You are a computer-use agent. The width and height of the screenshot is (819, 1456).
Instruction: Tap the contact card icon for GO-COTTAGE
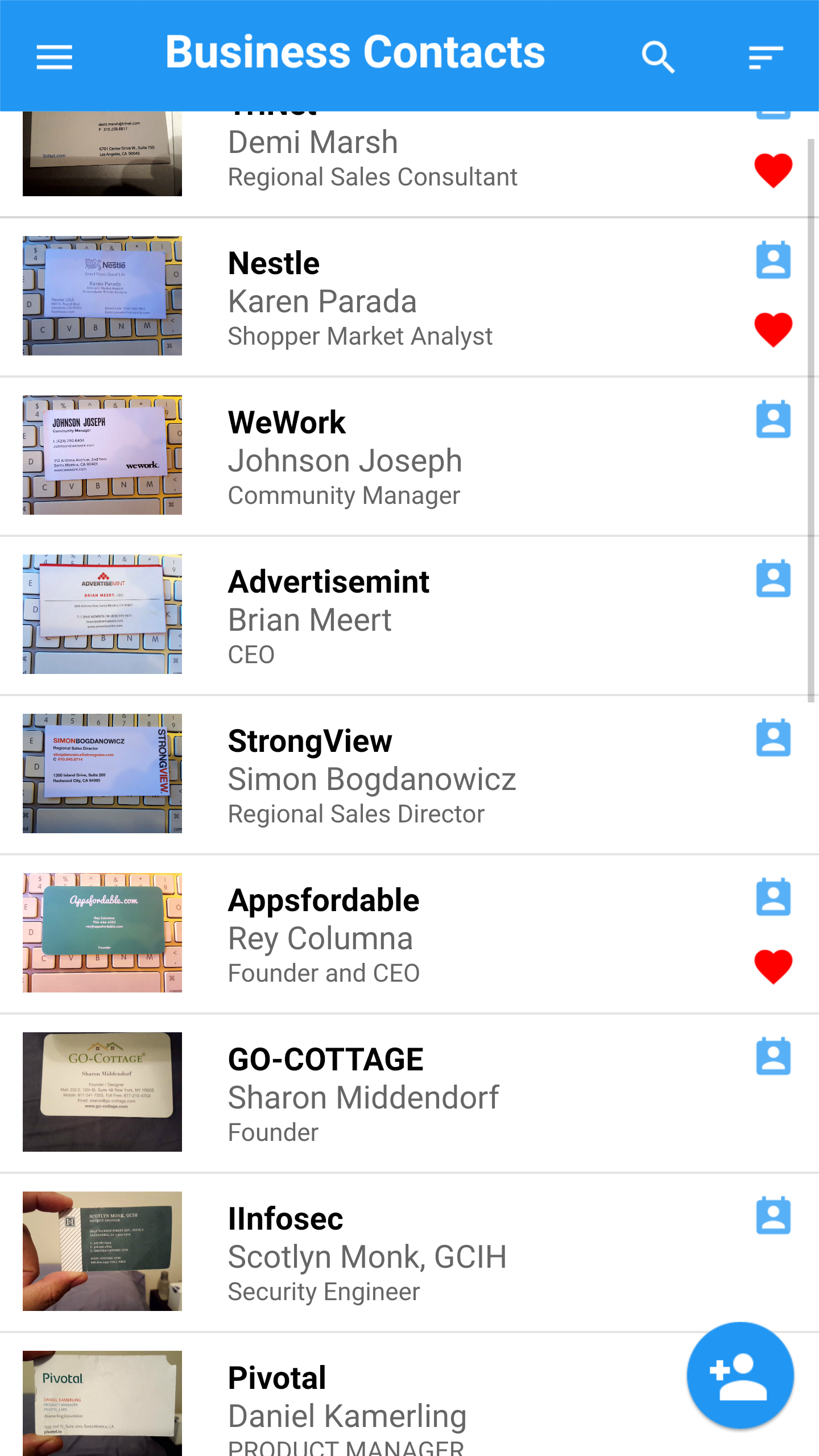coord(773,1056)
